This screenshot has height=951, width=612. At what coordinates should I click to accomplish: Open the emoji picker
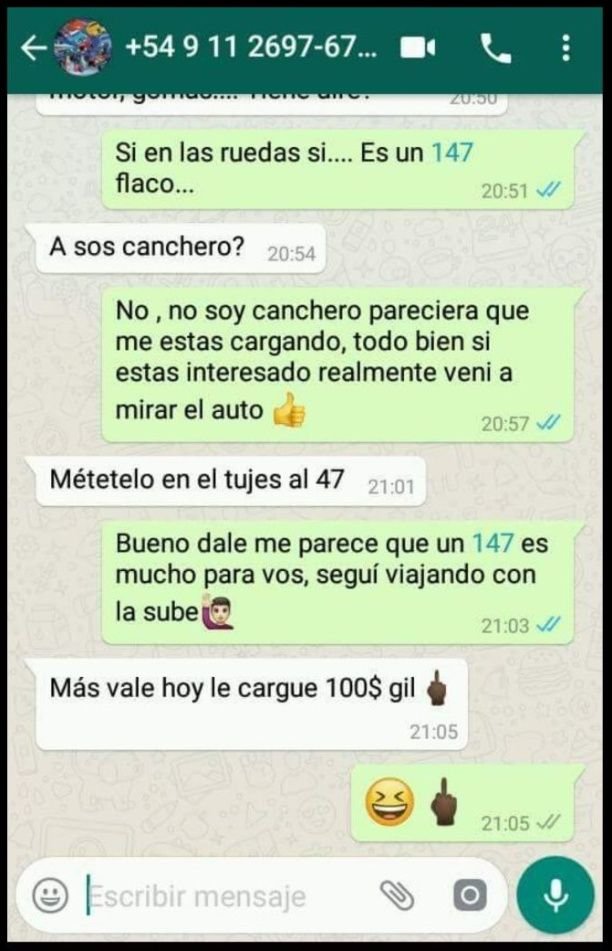(50, 895)
